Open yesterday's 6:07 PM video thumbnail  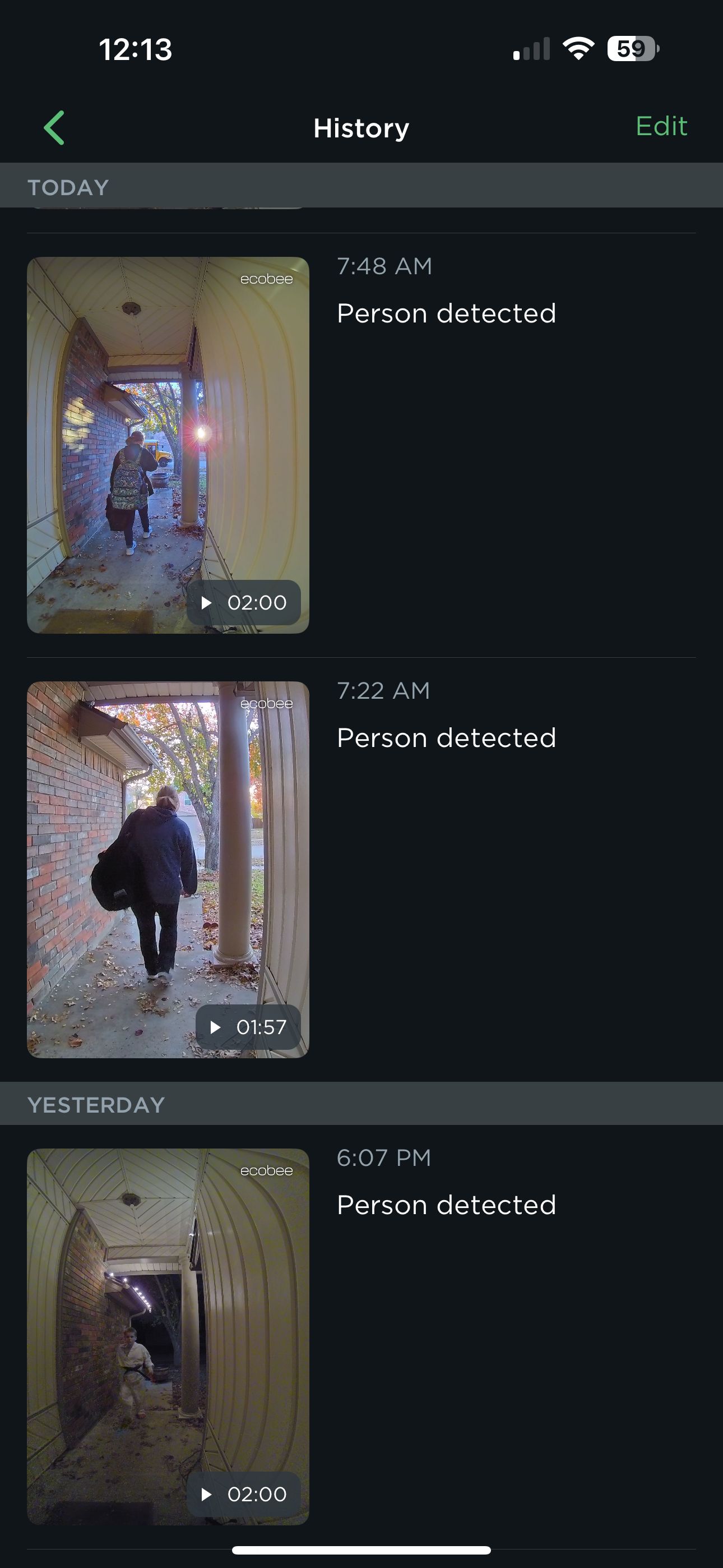(x=168, y=1336)
